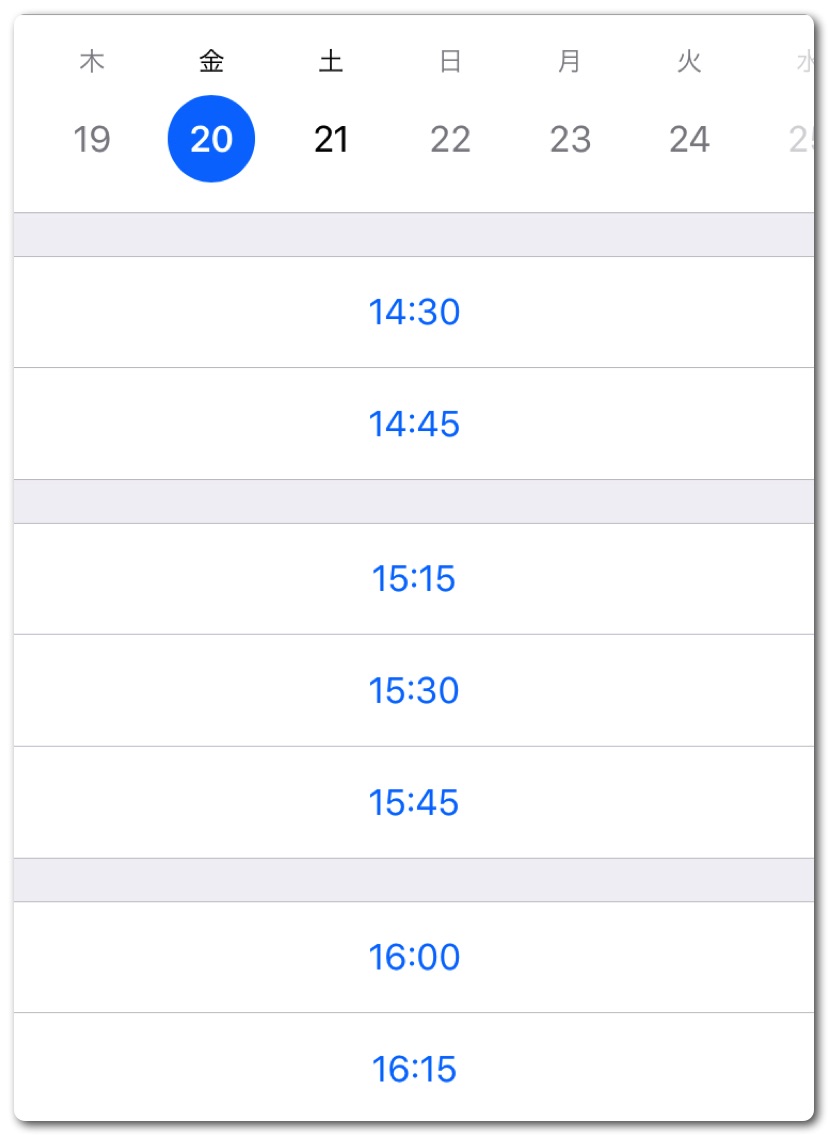
Task: Select the 14:45 time slot
Action: click(x=414, y=424)
